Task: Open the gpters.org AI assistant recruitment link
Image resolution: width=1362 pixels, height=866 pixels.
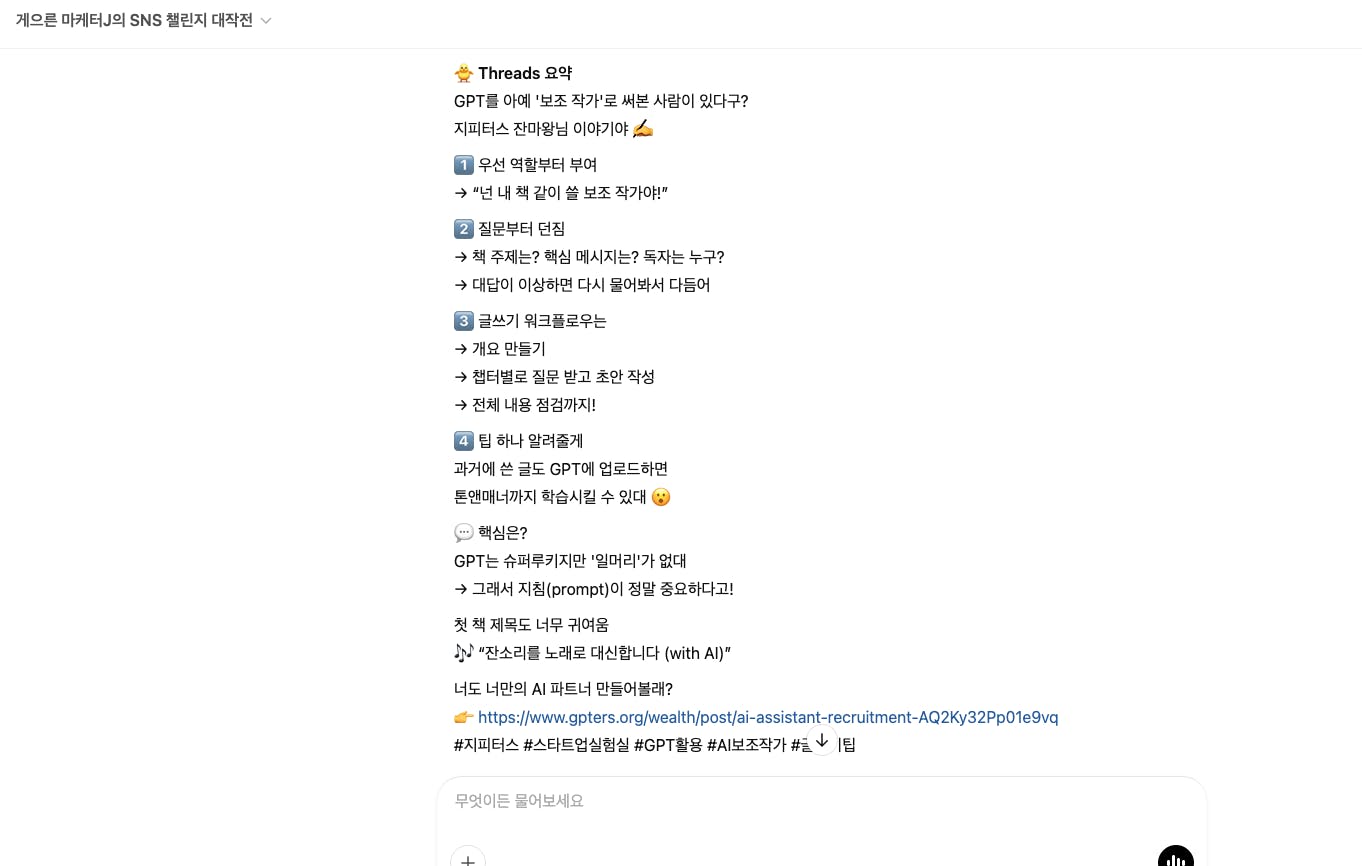Action: point(767,717)
